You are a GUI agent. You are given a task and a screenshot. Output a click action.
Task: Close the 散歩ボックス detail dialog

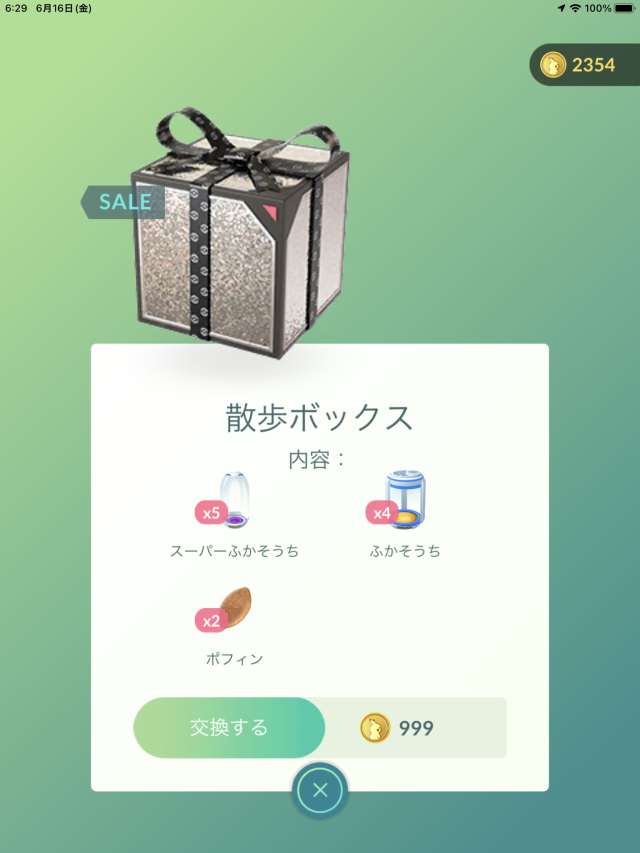point(320,790)
